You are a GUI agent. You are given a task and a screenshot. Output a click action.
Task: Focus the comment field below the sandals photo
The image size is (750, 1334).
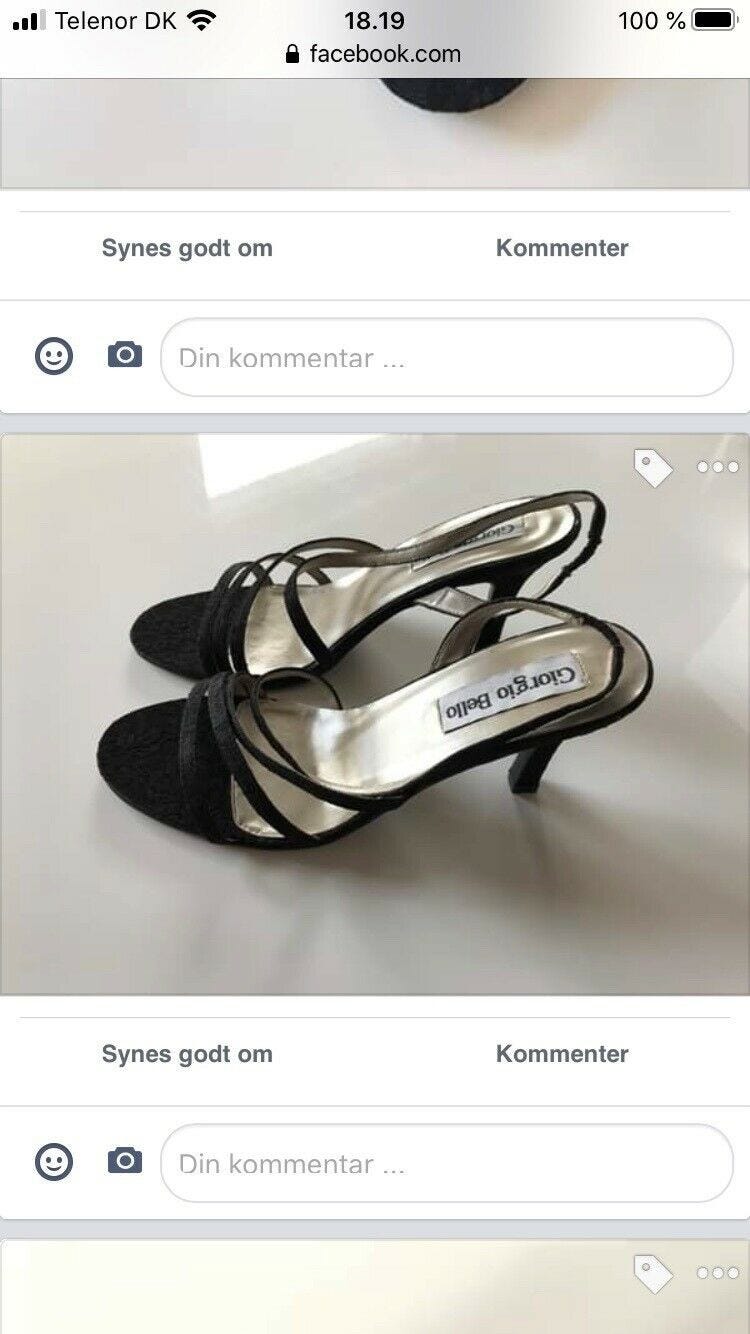[x=446, y=1163]
